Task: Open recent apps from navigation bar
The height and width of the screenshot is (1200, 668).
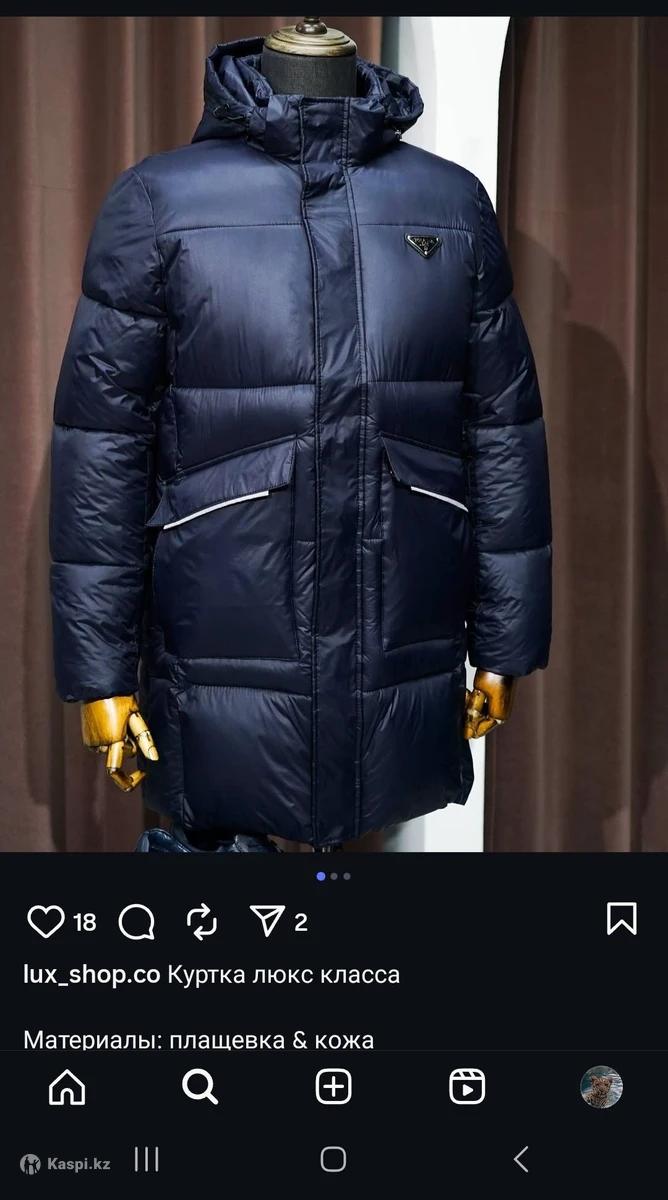Action: 147,1160
